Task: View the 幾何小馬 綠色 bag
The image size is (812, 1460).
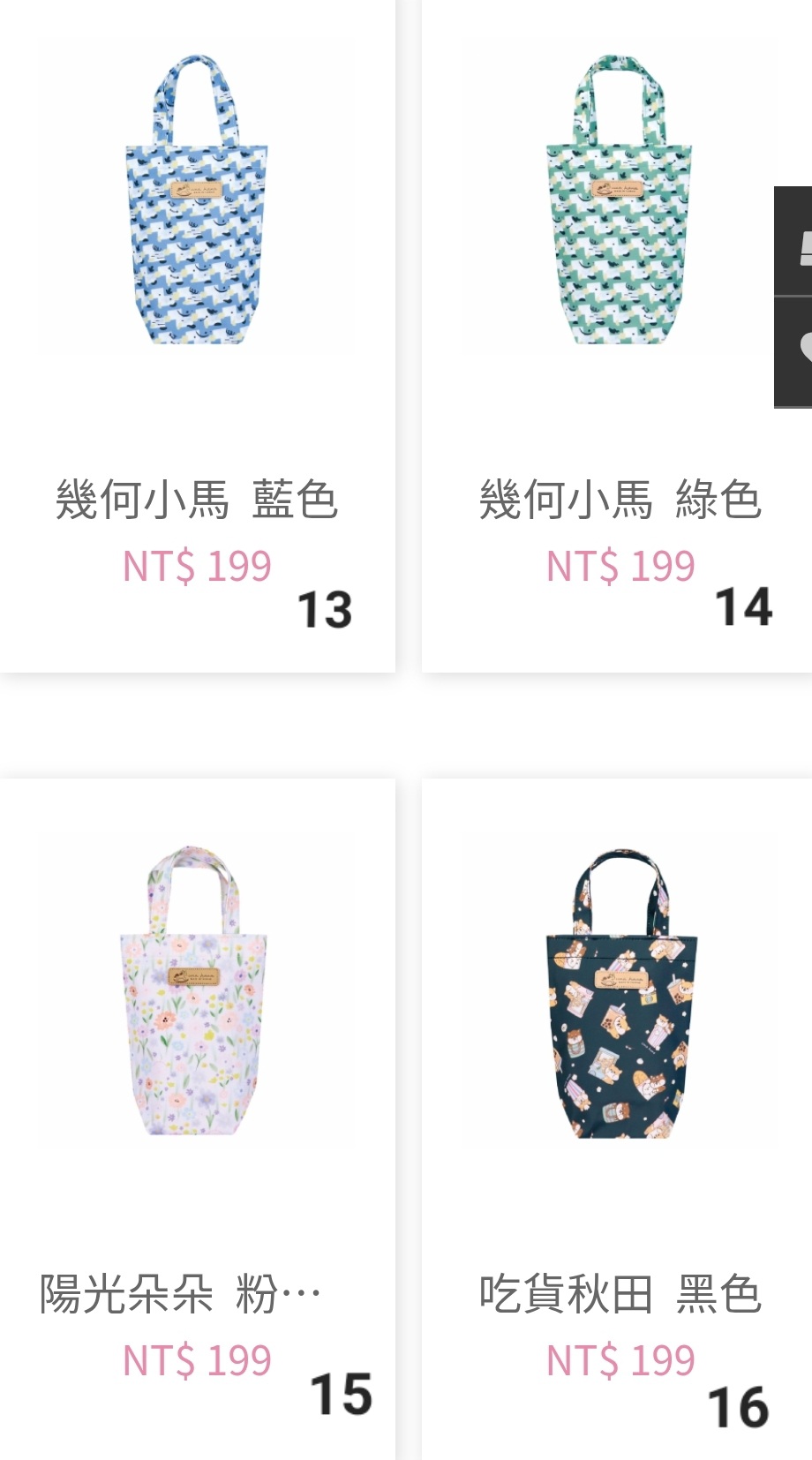Action: pyautogui.click(x=617, y=335)
